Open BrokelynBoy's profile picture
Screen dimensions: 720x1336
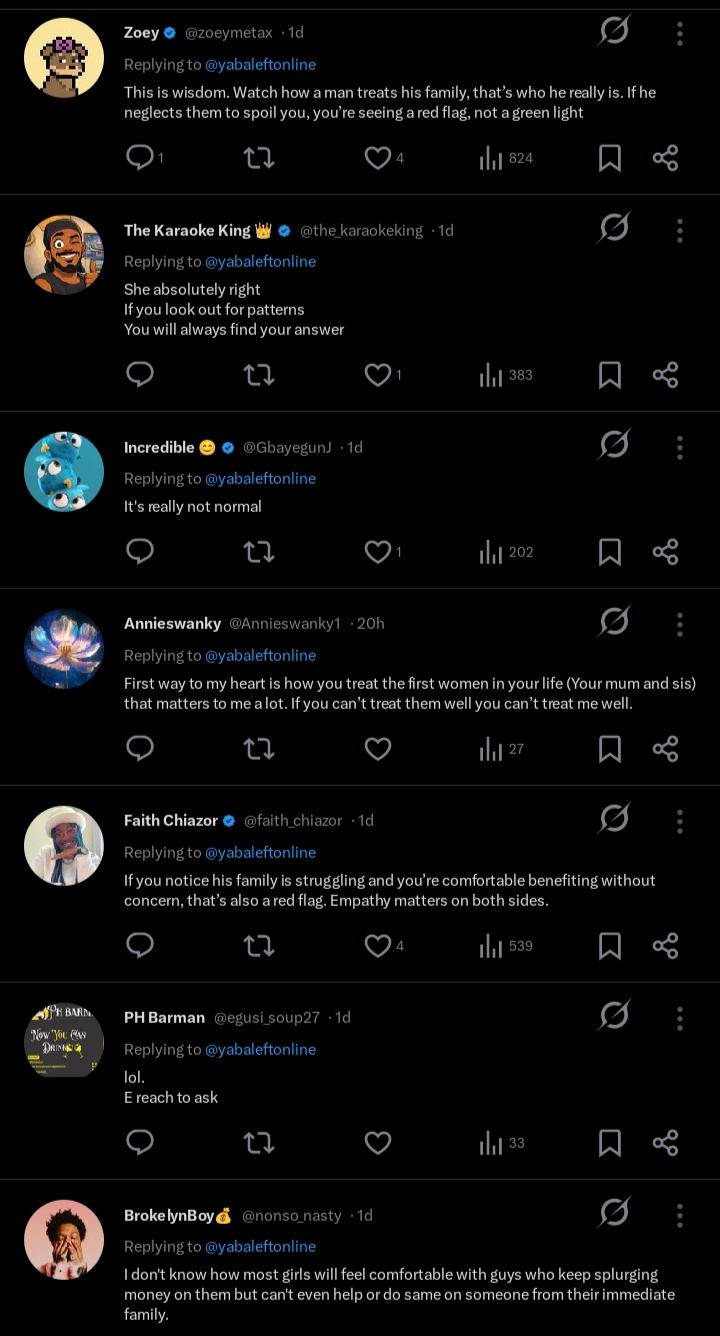pyautogui.click(x=64, y=1240)
